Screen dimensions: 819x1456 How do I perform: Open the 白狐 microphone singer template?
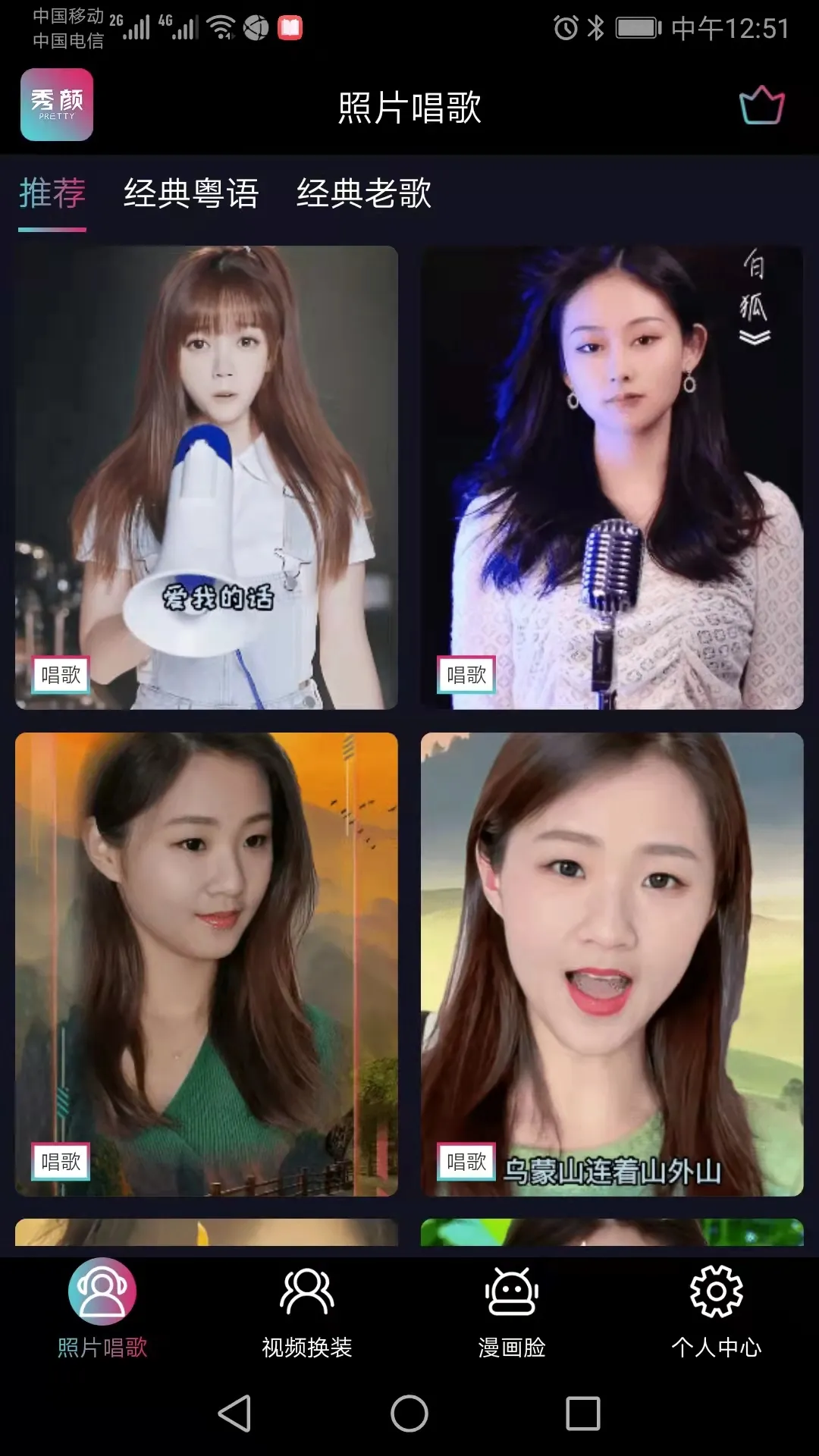point(612,477)
